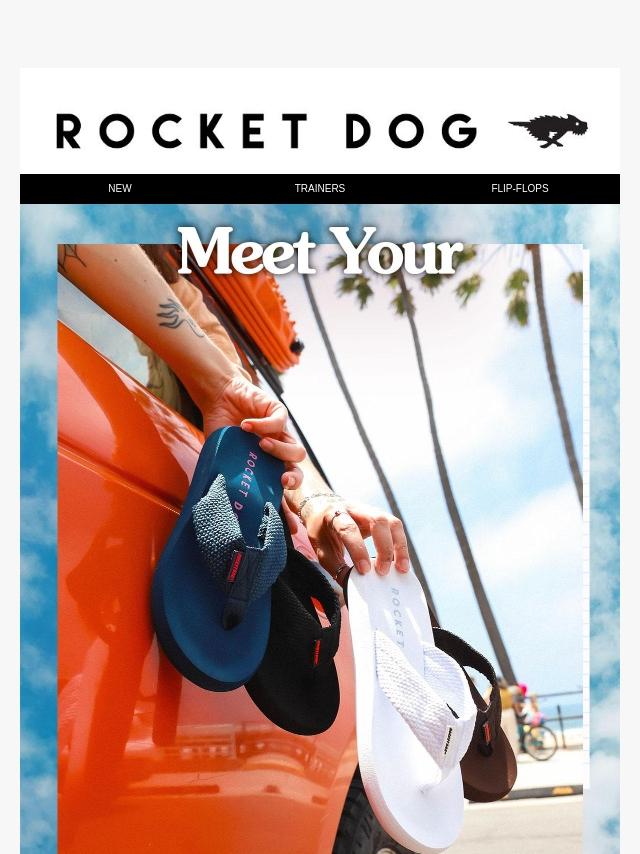This screenshot has height=854, width=640.
Task: Open the NEW link in the menu bar
Action: coord(120,188)
